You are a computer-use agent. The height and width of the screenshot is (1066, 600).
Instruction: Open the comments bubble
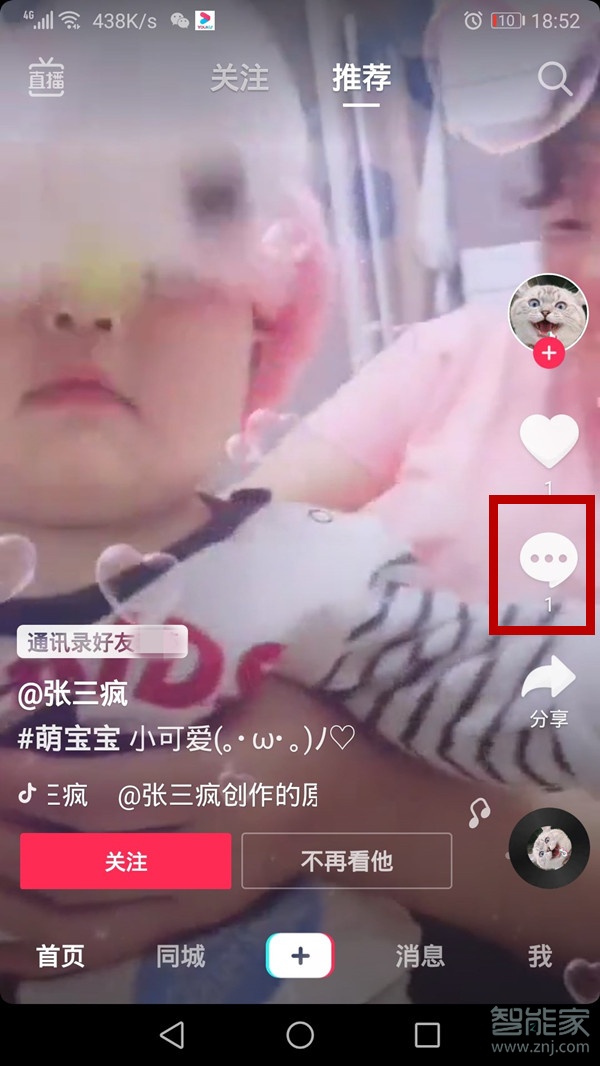548,560
